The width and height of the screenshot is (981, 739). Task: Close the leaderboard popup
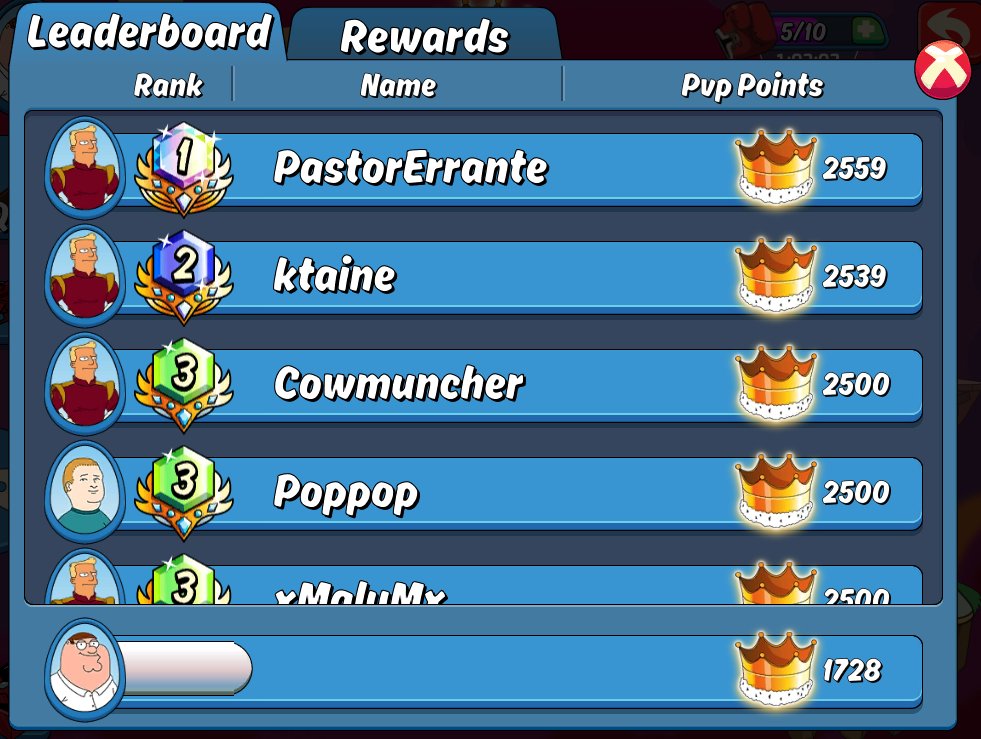click(x=942, y=71)
